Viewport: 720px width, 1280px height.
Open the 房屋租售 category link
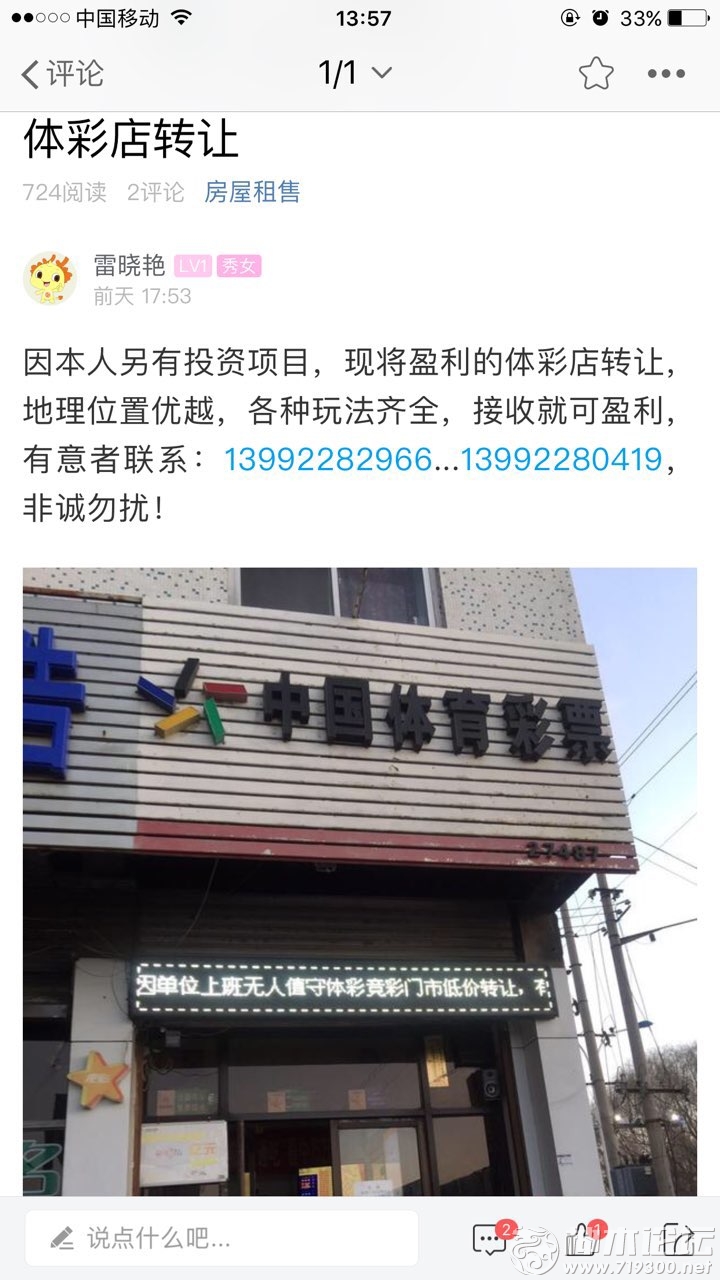click(252, 192)
